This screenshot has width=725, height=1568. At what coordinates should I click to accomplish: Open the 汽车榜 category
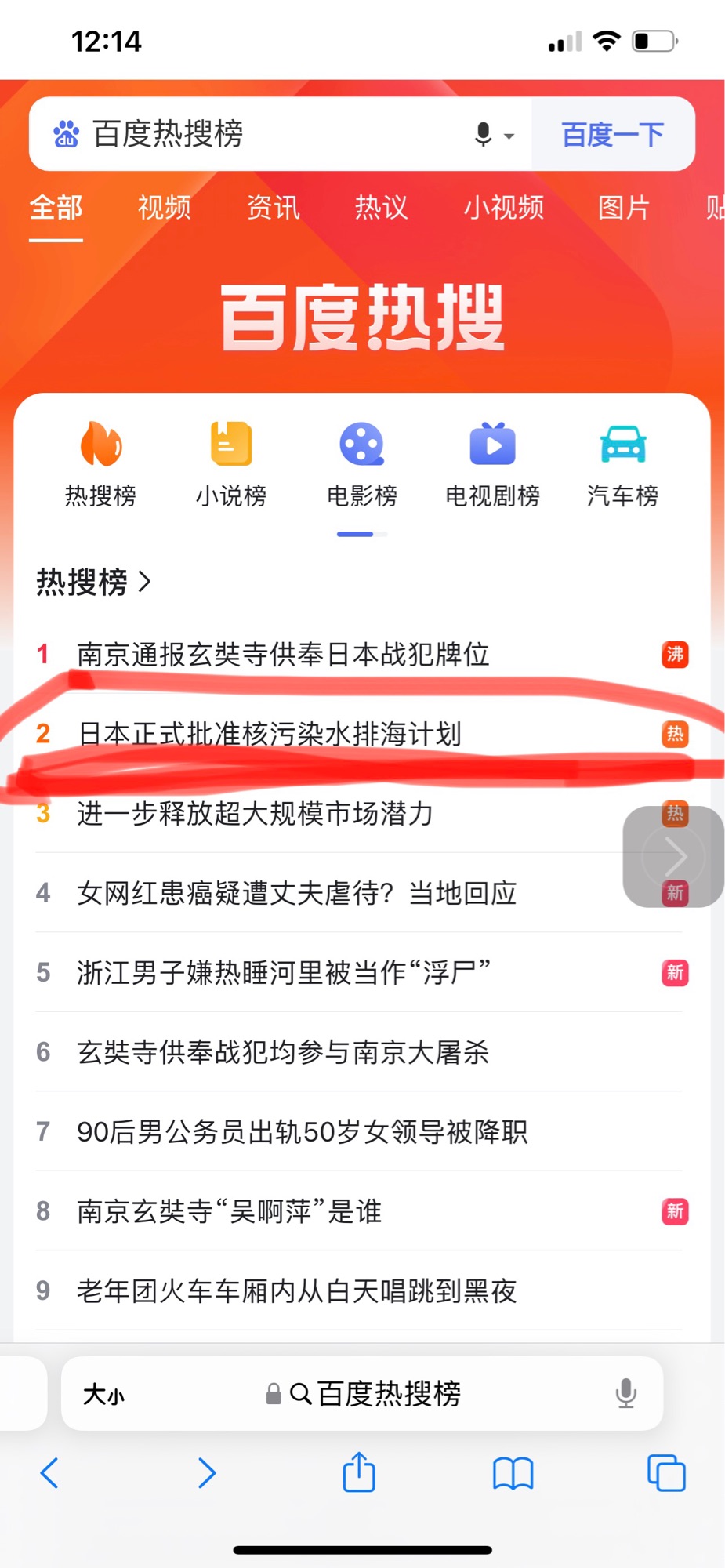click(622, 464)
